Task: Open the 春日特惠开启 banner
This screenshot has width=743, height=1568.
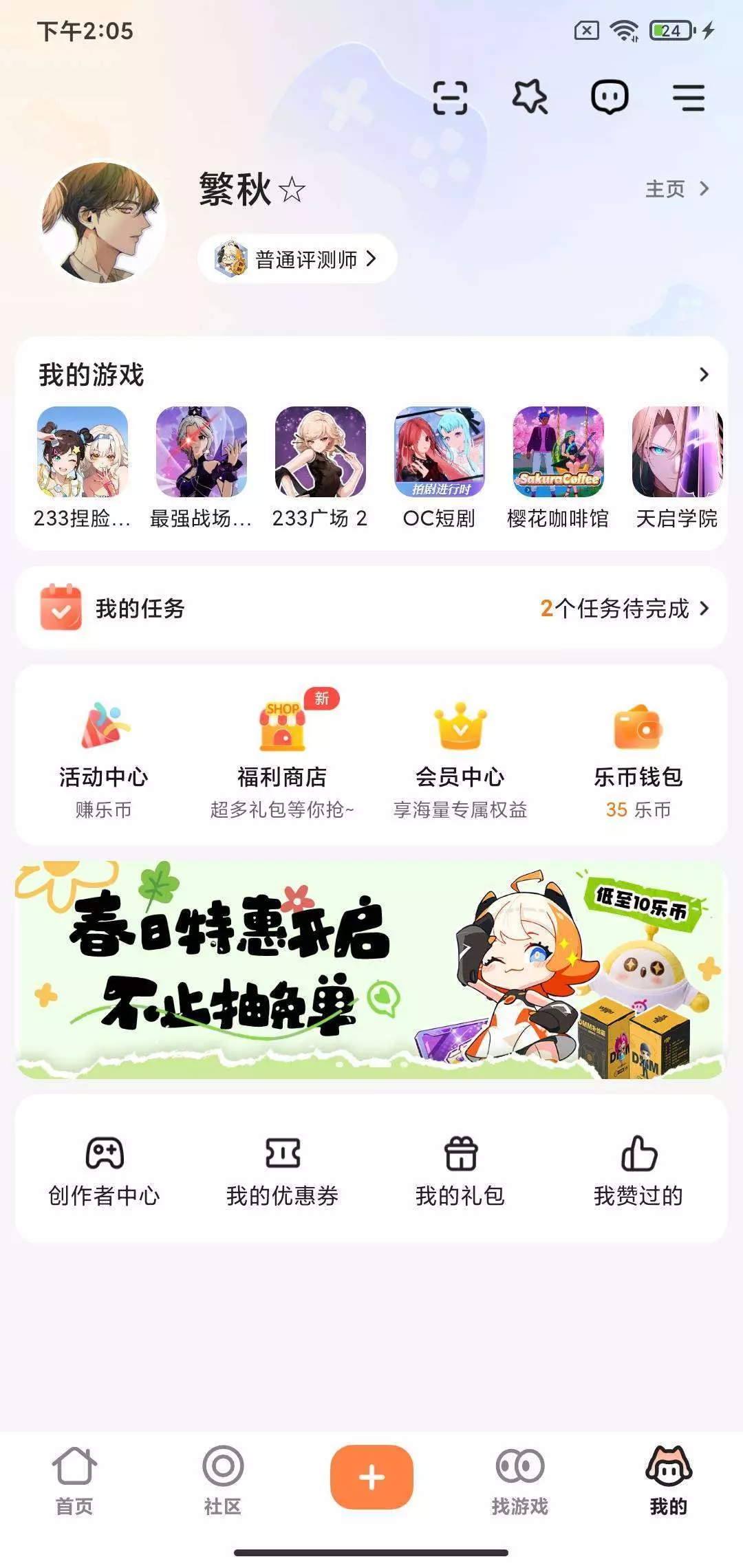Action: [x=371, y=970]
